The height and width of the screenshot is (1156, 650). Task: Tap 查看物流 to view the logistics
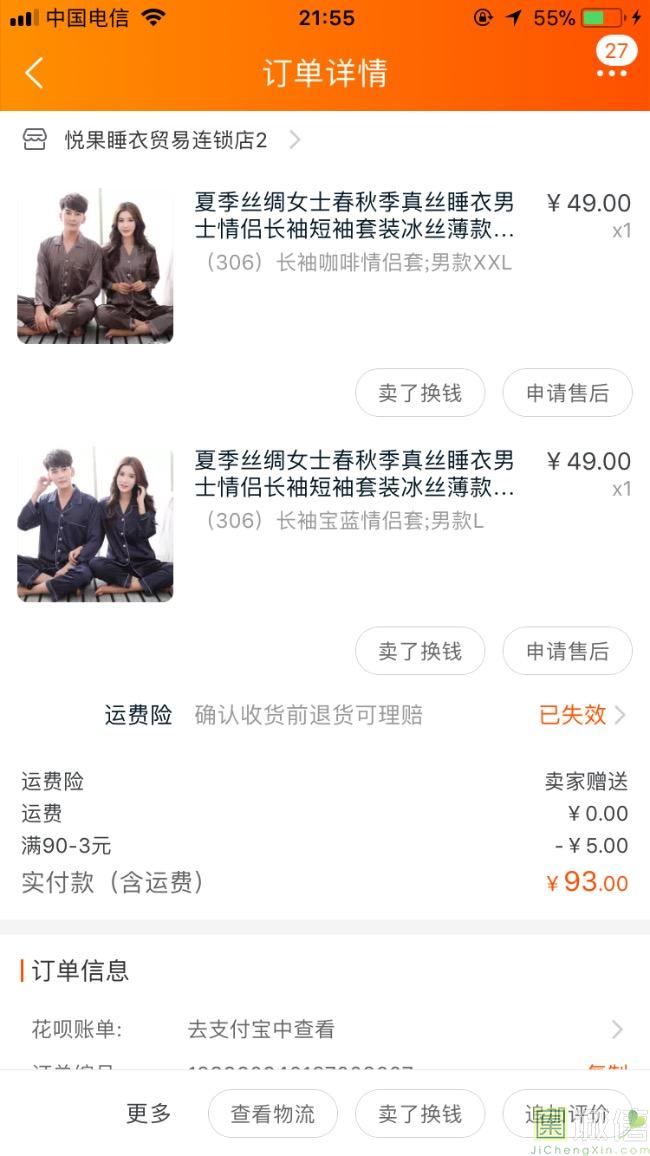pos(273,1114)
